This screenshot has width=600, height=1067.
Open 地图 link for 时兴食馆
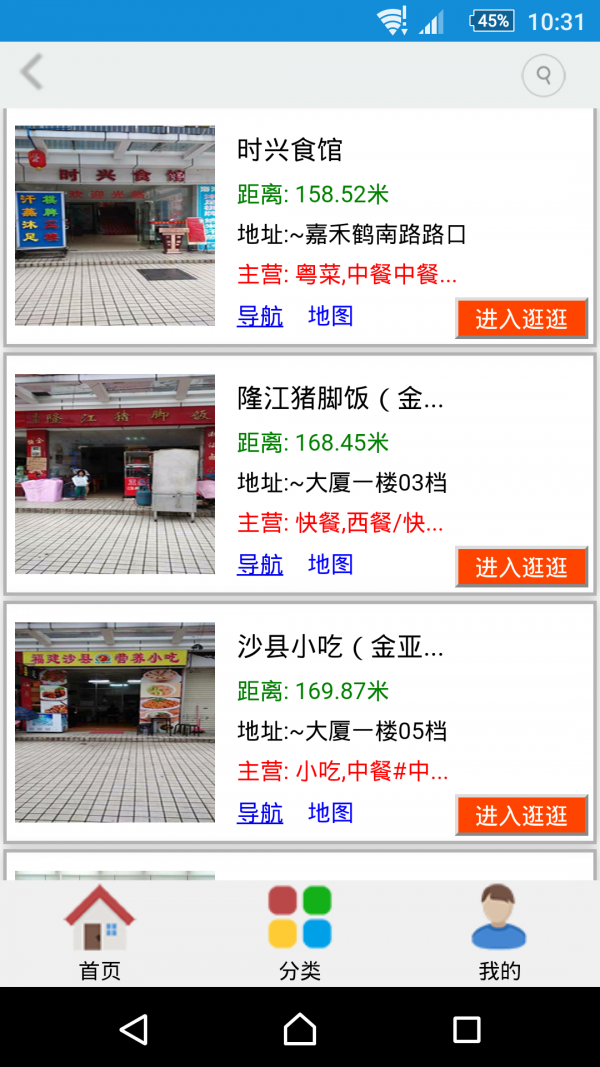[x=330, y=317]
